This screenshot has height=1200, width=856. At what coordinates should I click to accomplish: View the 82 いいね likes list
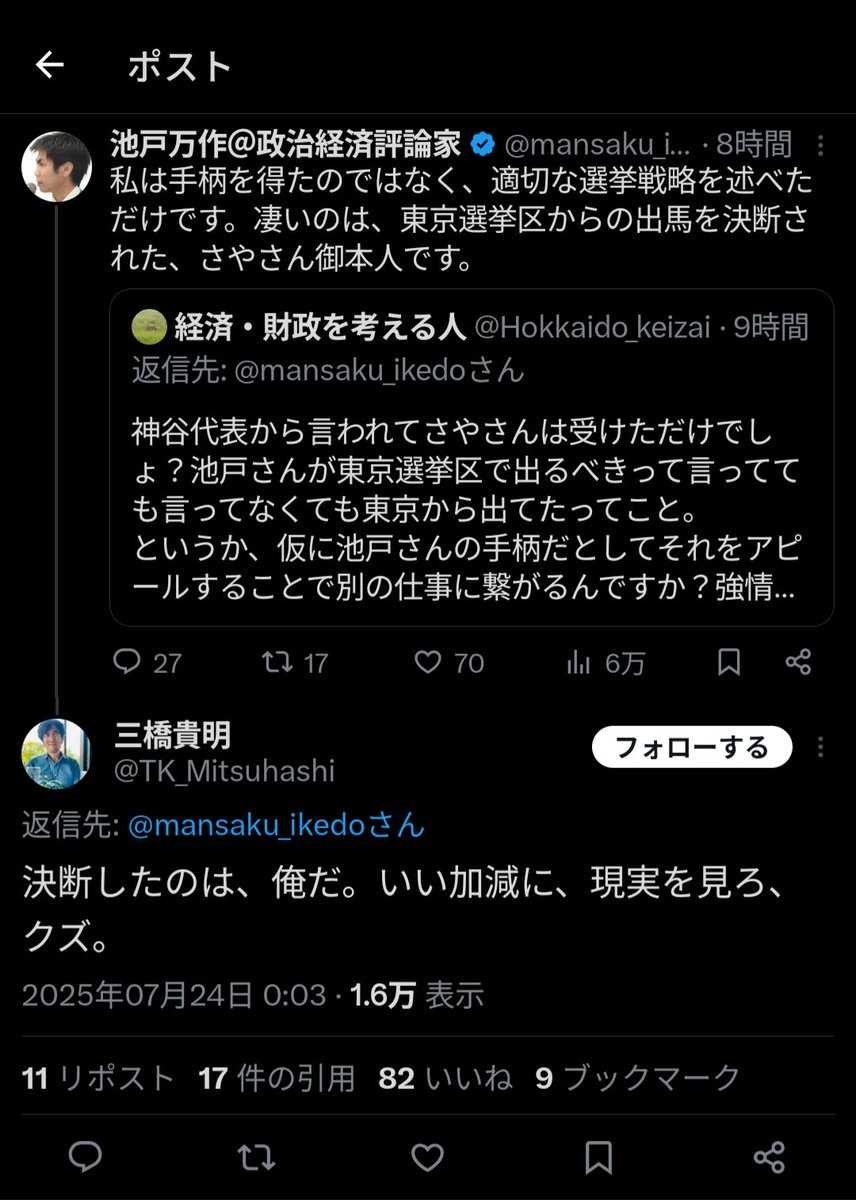(x=445, y=1077)
